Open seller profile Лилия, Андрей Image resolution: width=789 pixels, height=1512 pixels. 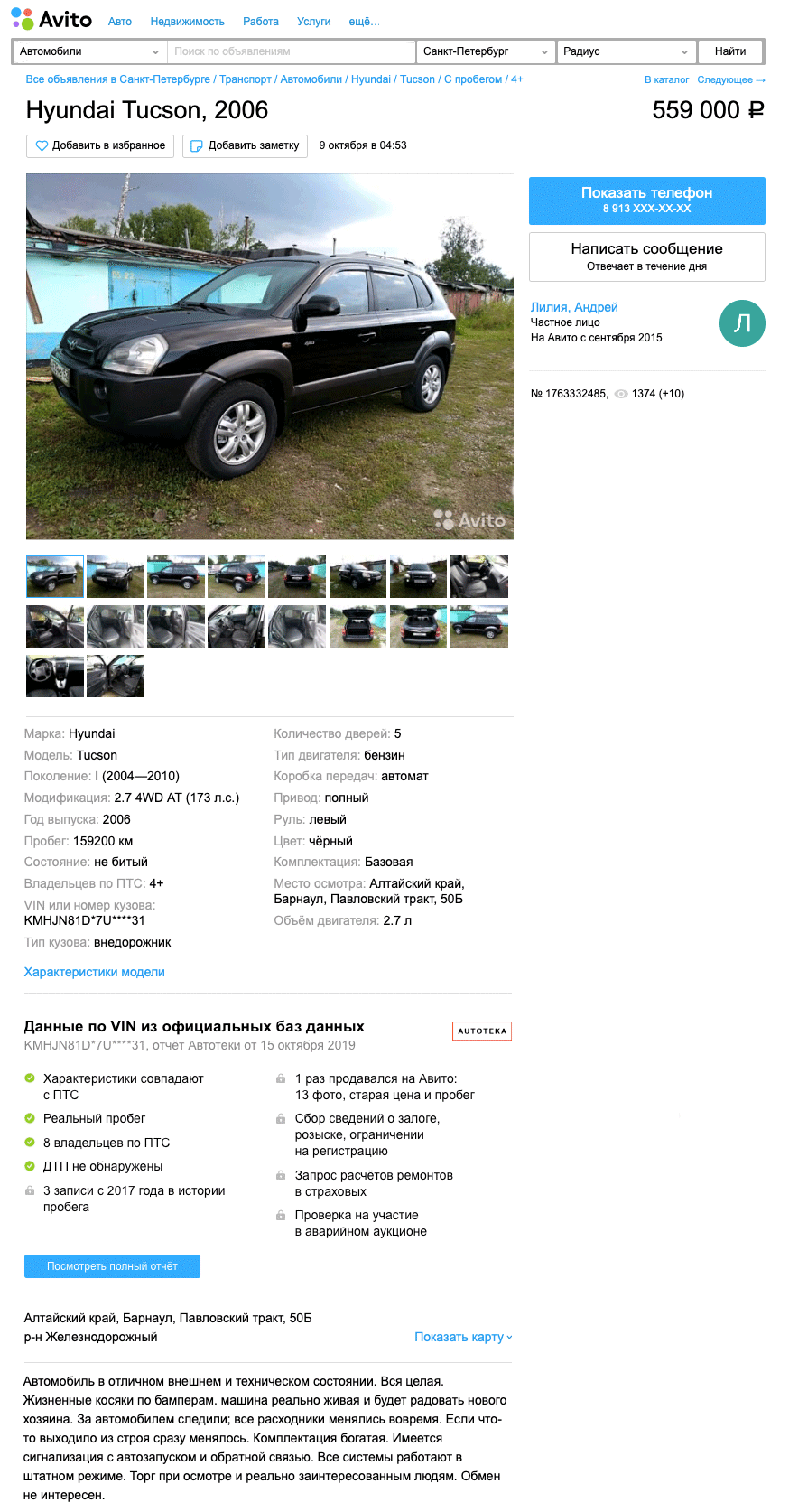click(574, 307)
